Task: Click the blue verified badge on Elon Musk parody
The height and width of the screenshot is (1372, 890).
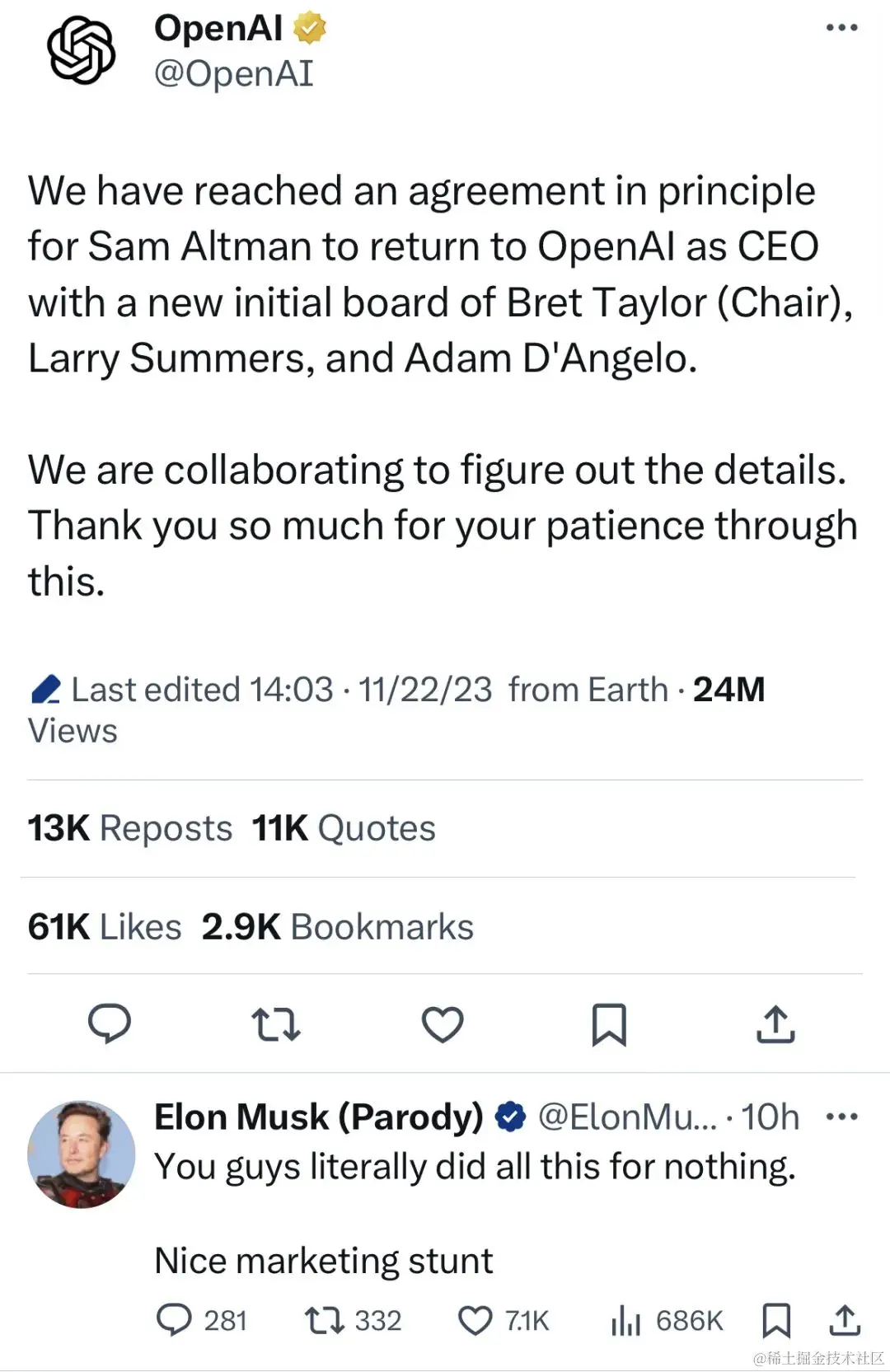Action: click(x=511, y=1116)
